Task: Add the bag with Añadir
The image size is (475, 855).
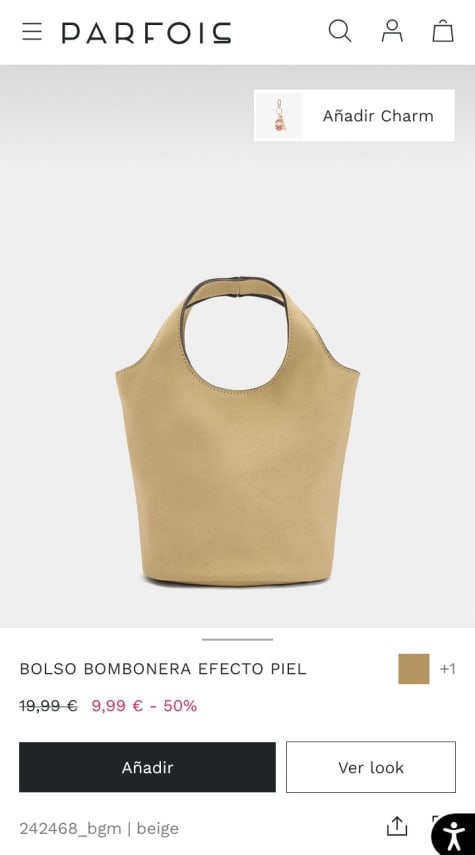Action: (147, 767)
